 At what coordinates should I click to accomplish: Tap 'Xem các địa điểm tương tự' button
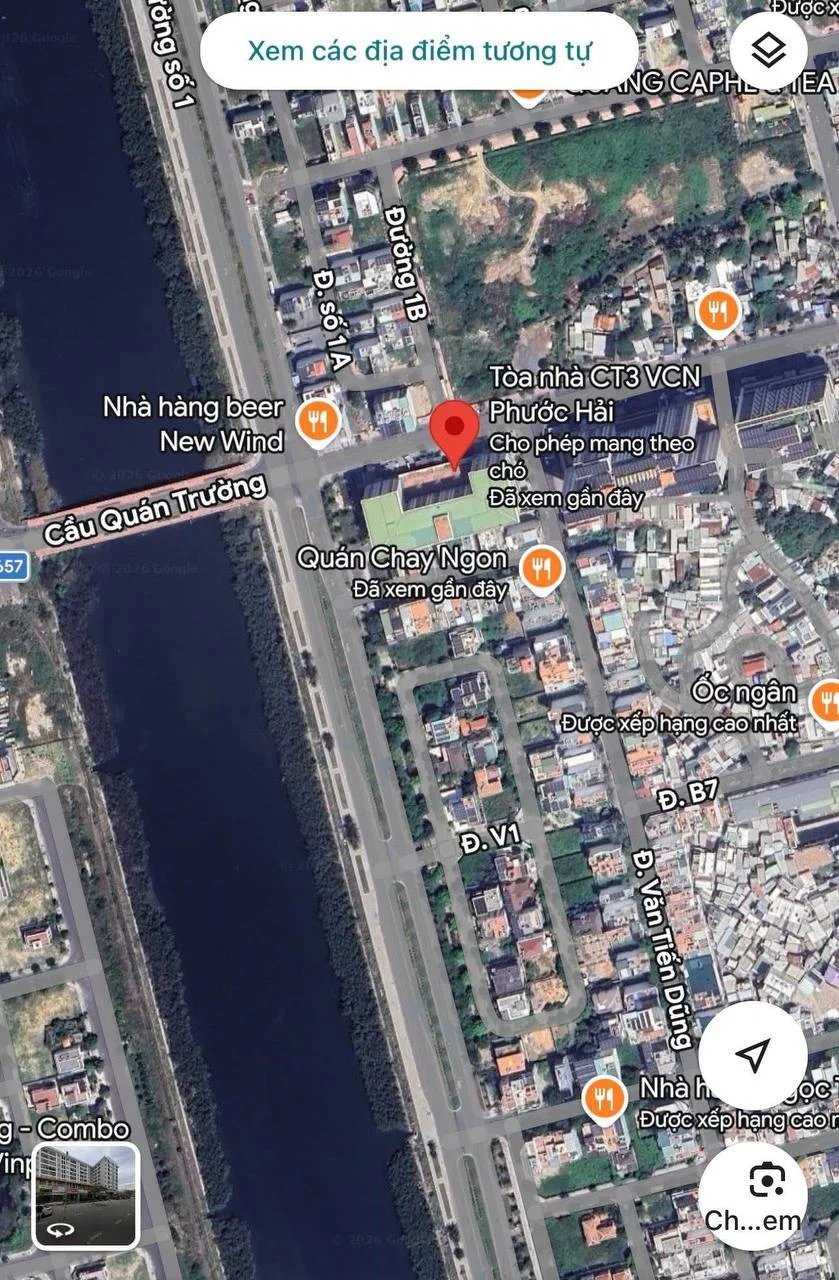[419, 50]
